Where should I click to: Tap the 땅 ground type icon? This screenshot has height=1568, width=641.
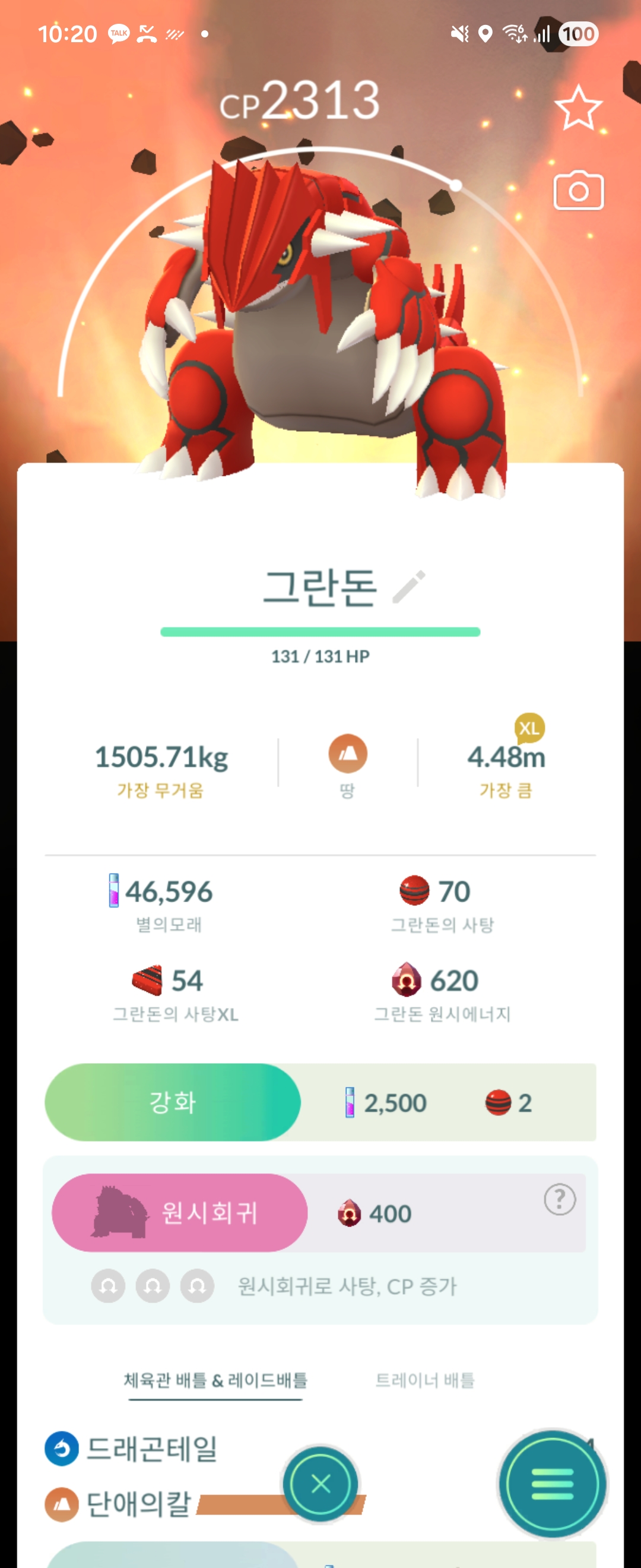coord(347,754)
